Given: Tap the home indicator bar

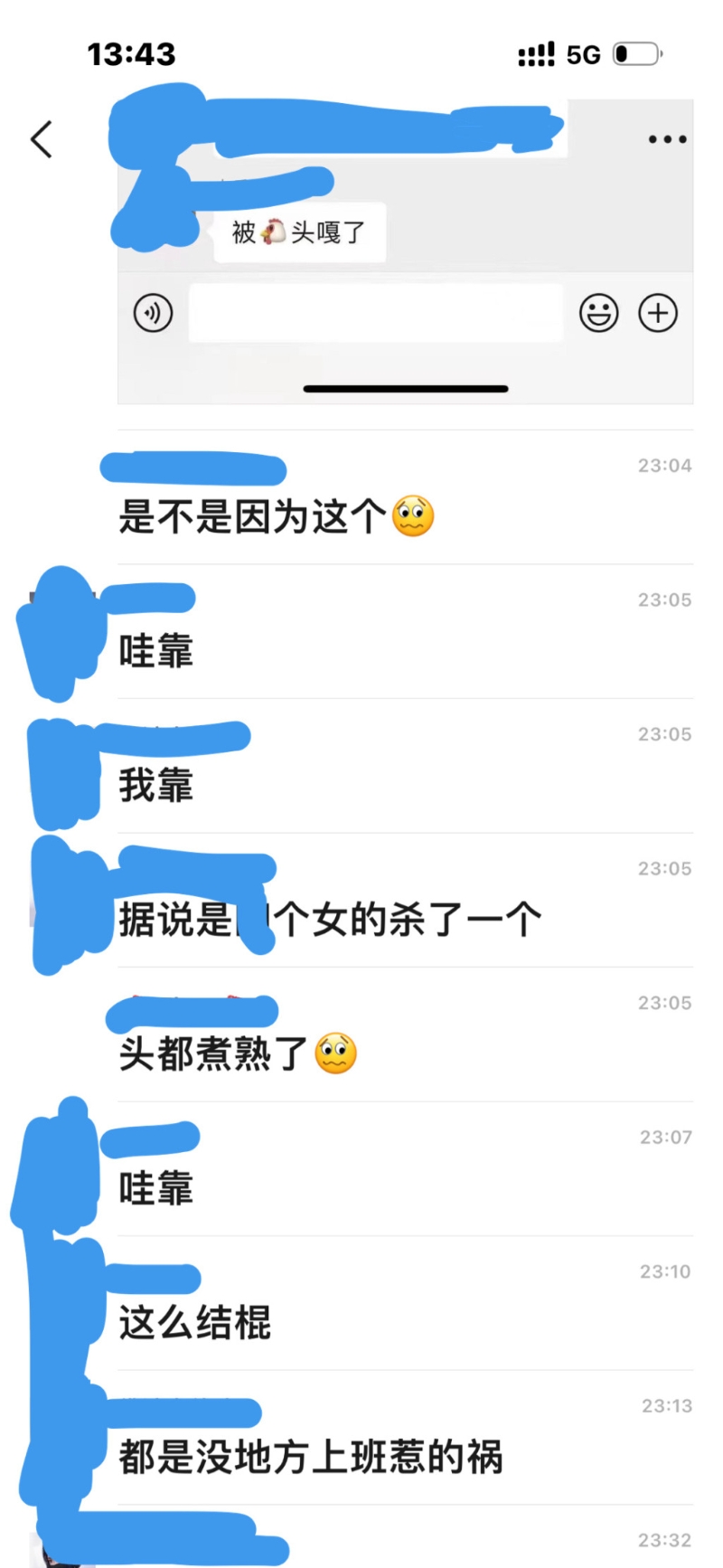Looking at the screenshot, I should point(406,389).
